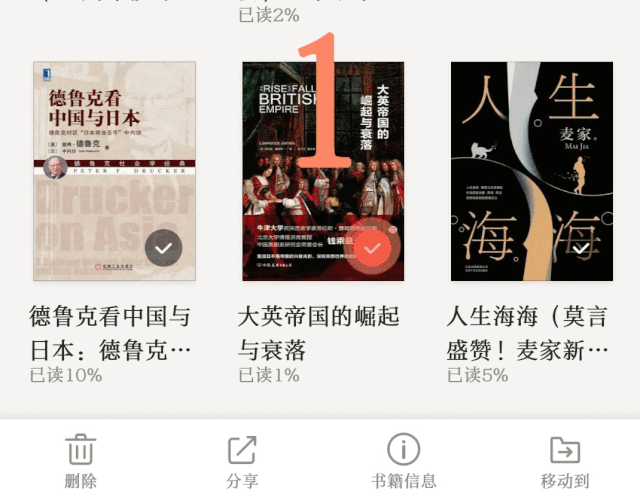Screen dimensions: 640x500
Task: Deselect the 大英帝国的崛起与衰落 book
Action: pyautogui.click(x=372, y=248)
